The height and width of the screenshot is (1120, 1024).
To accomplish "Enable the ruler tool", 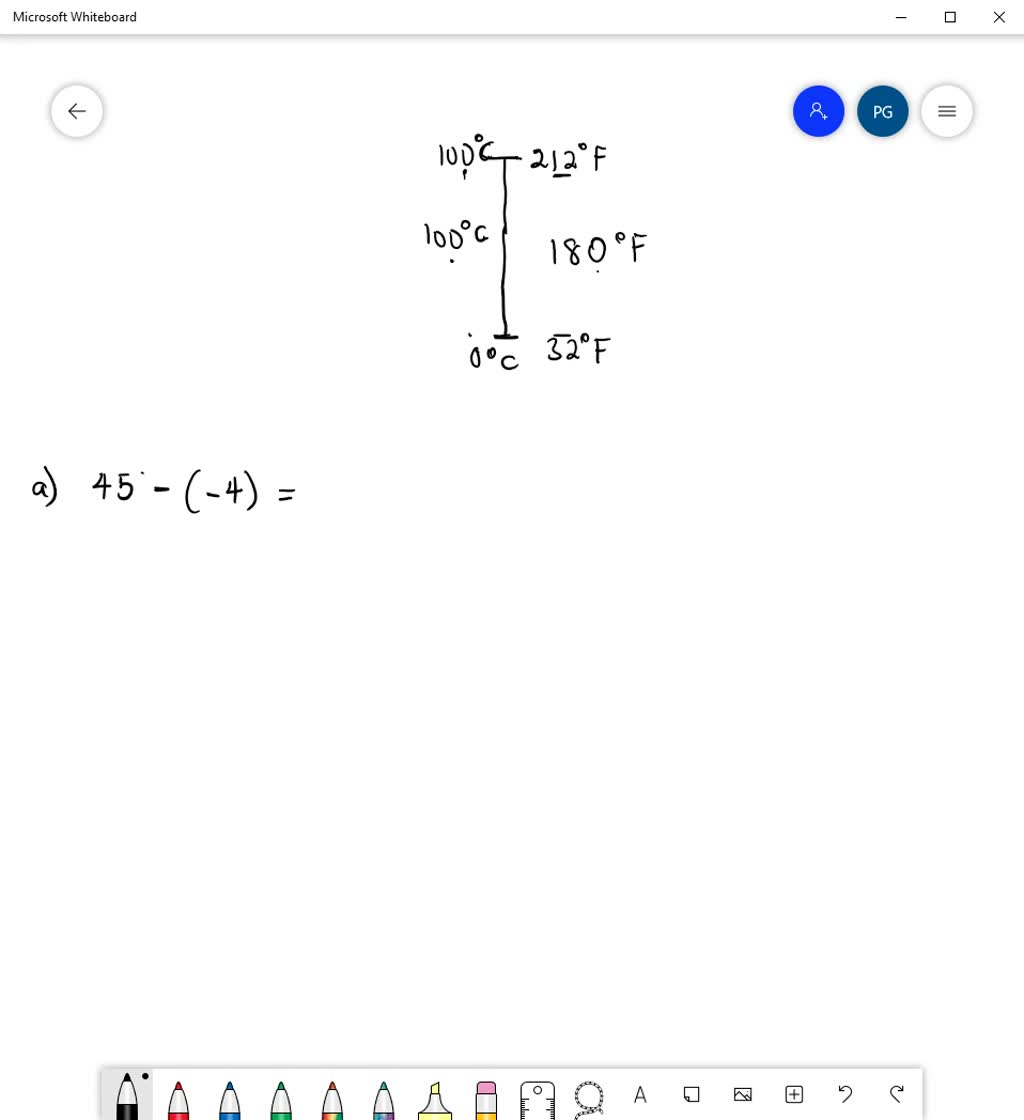I will (537, 1099).
